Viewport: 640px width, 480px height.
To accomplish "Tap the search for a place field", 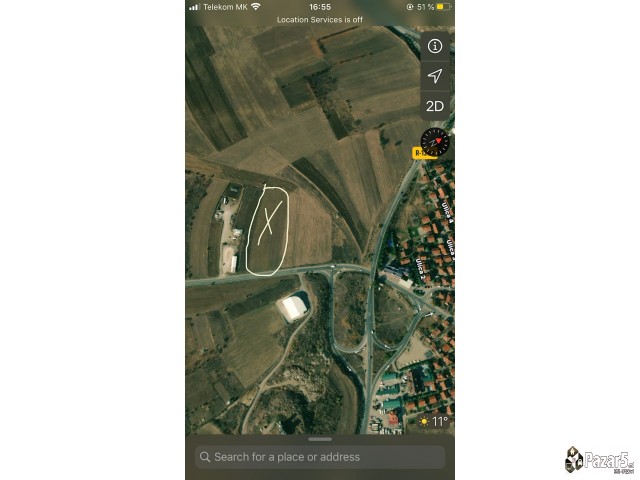I will click(x=320, y=457).
